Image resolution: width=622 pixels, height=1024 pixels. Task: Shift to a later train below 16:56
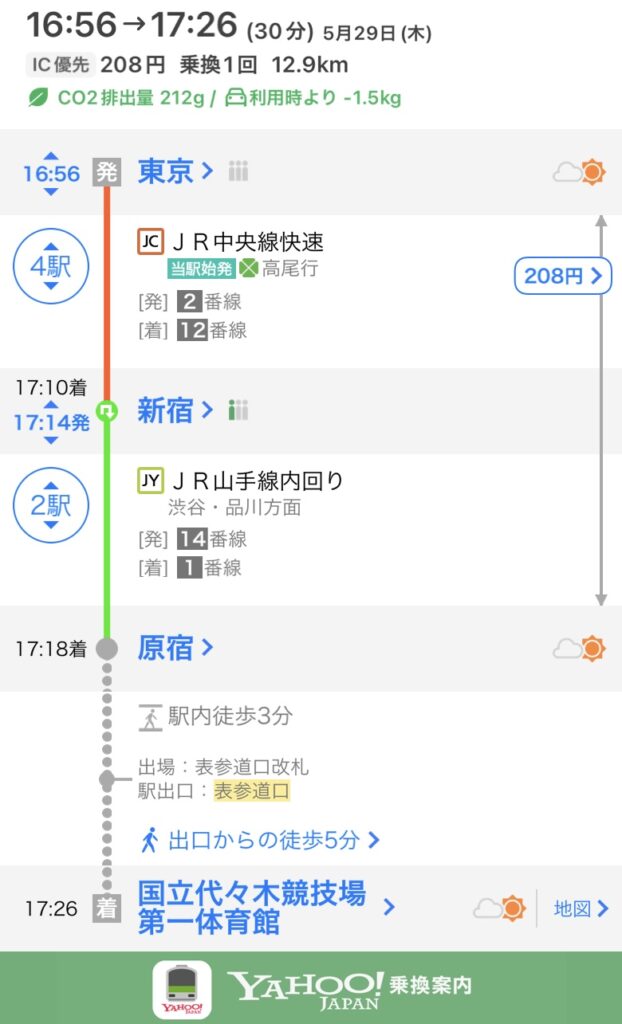(x=51, y=193)
